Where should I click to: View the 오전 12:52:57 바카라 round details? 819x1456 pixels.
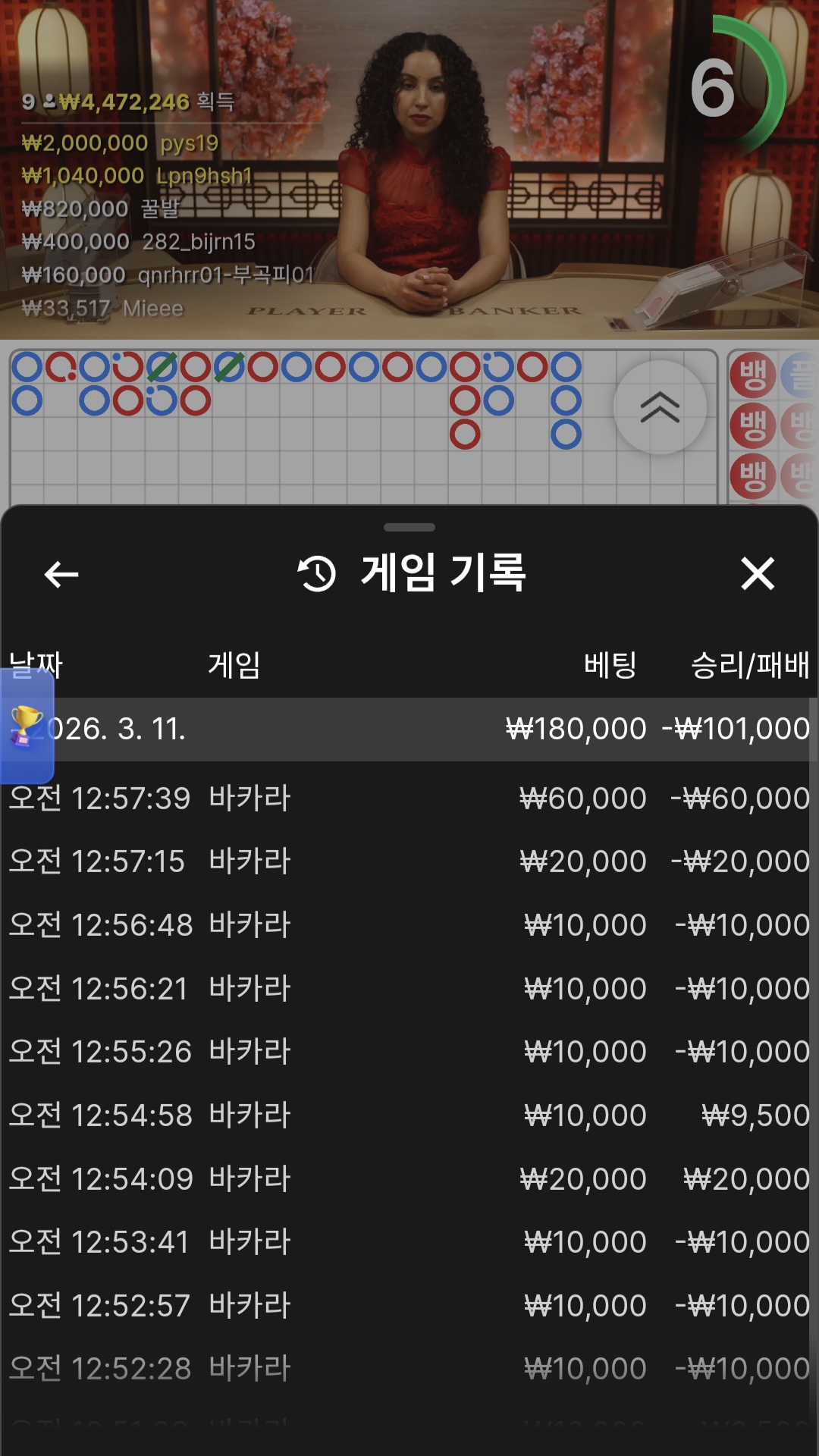409,1306
